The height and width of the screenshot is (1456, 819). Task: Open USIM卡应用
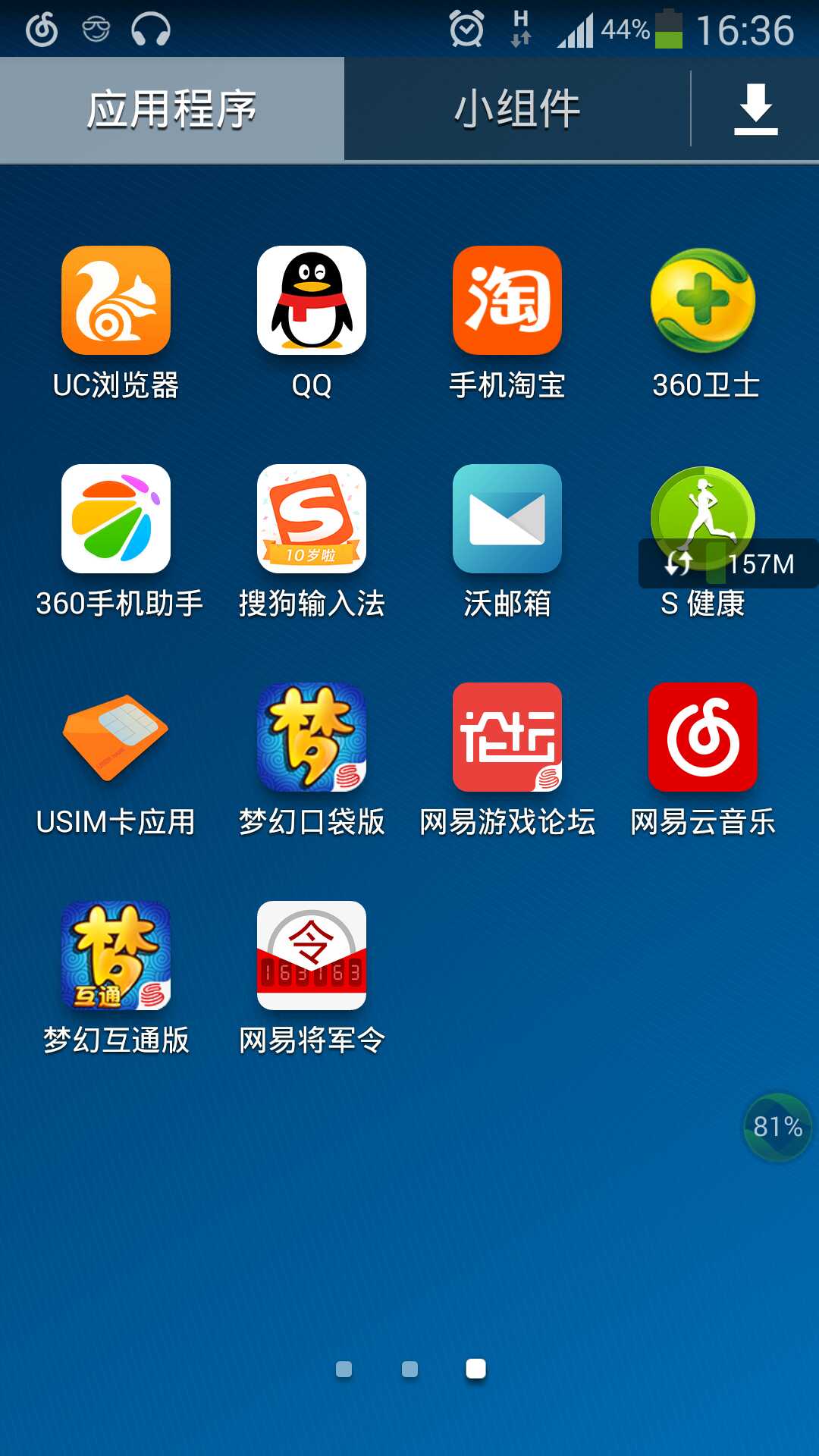coord(116,738)
